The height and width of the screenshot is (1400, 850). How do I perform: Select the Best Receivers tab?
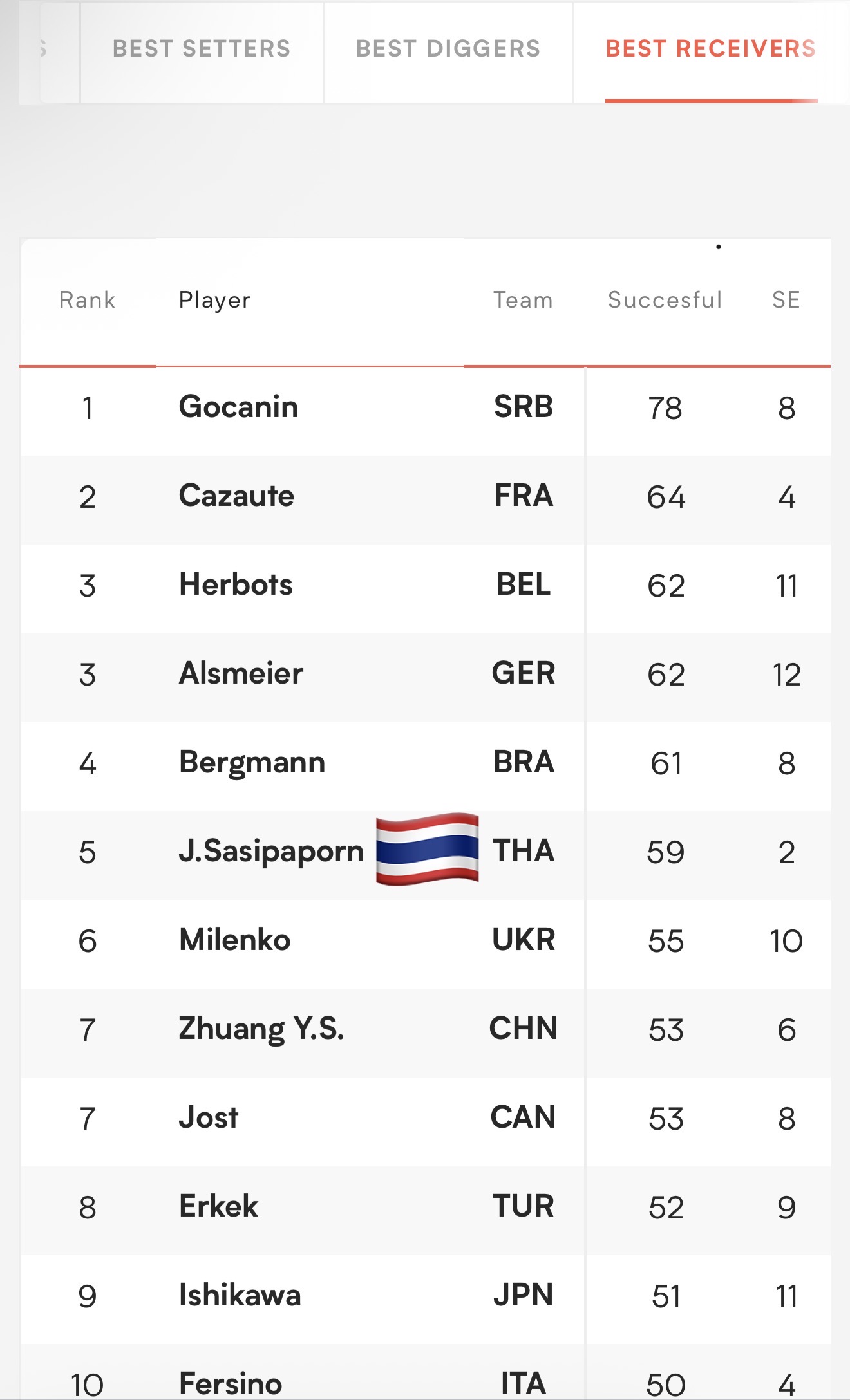tap(711, 49)
